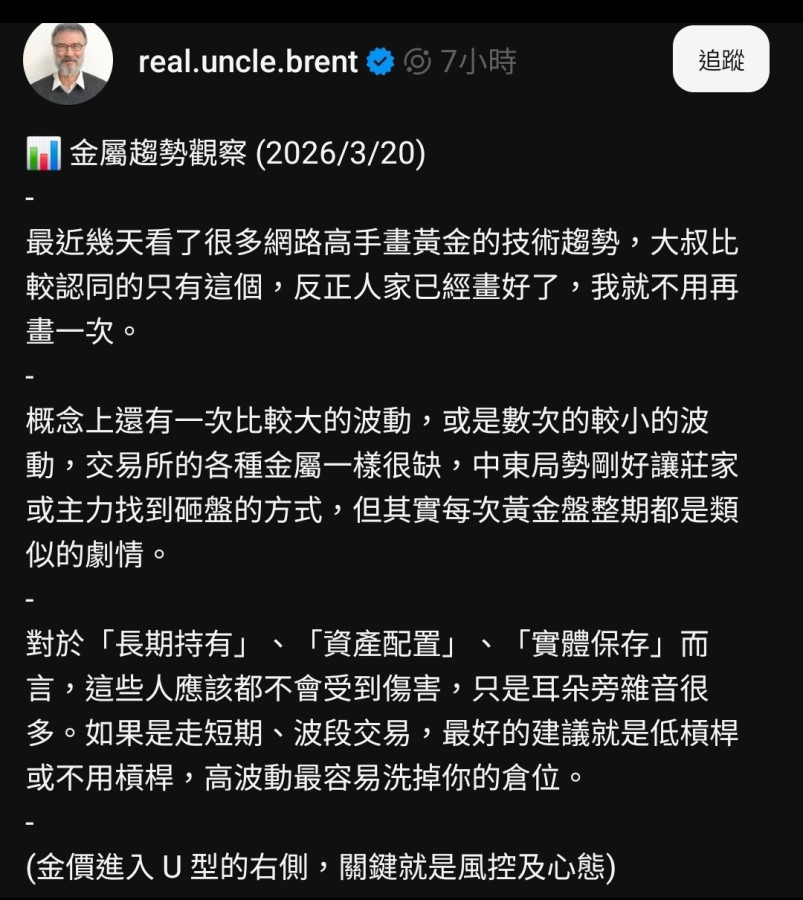
Task: Open real.uncle.brent's profile picture
Action: (67, 61)
